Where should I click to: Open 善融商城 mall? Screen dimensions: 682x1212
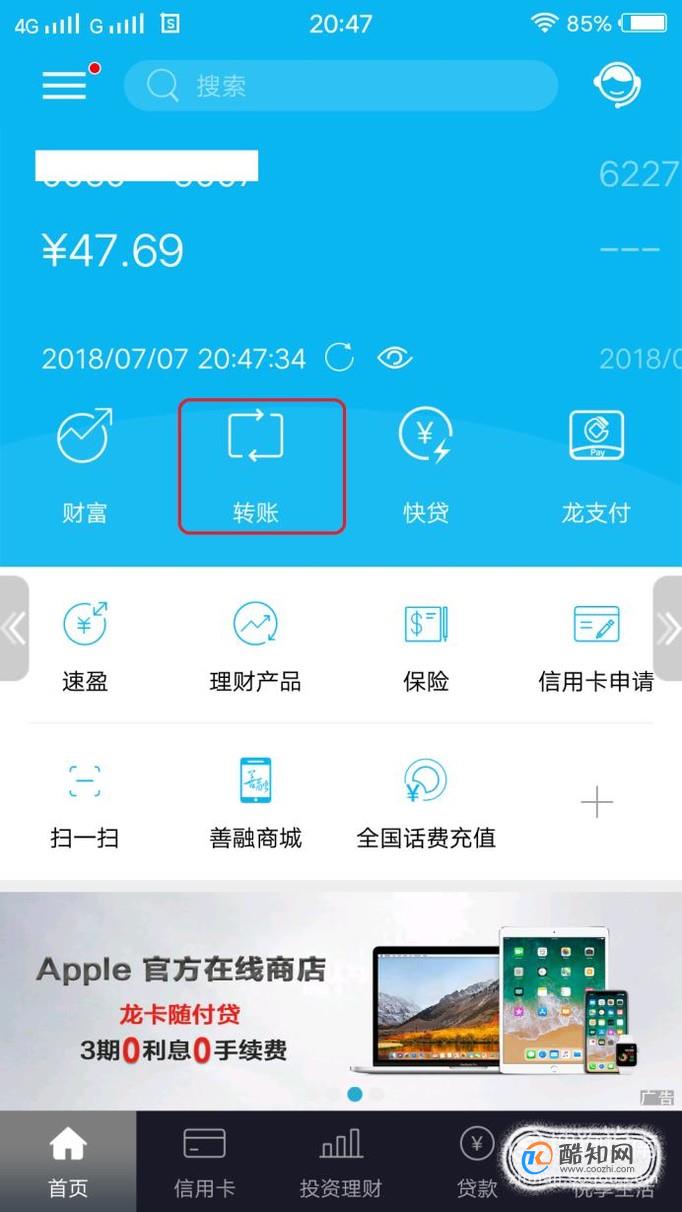(x=255, y=802)
